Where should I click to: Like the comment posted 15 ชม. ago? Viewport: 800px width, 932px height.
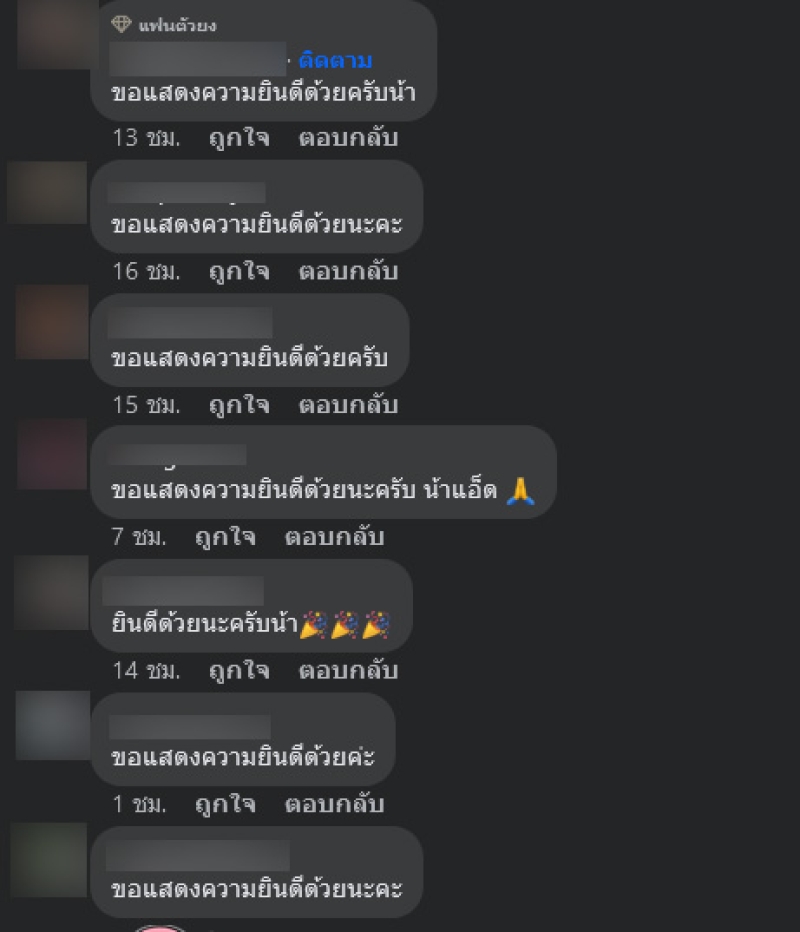pos(238,405)
